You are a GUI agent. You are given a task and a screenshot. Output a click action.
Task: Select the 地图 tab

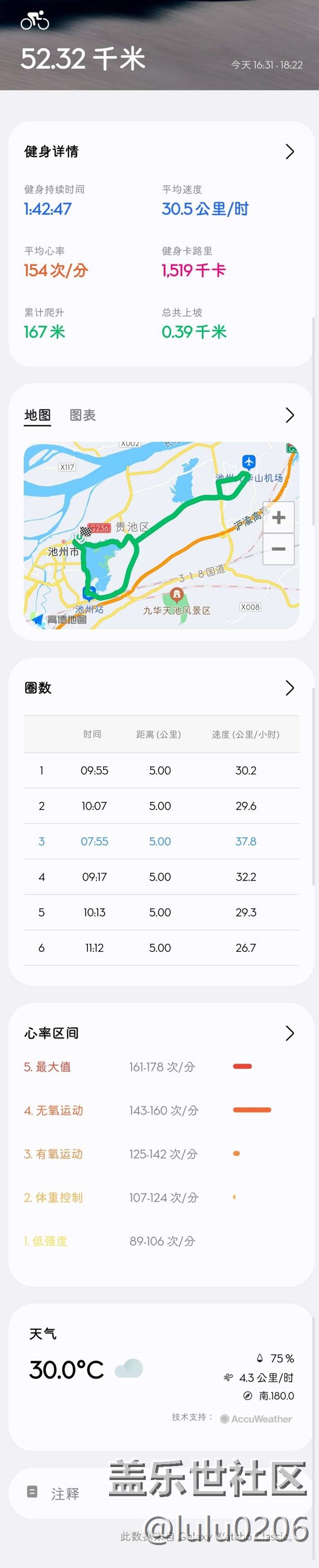tap(38, 415)
